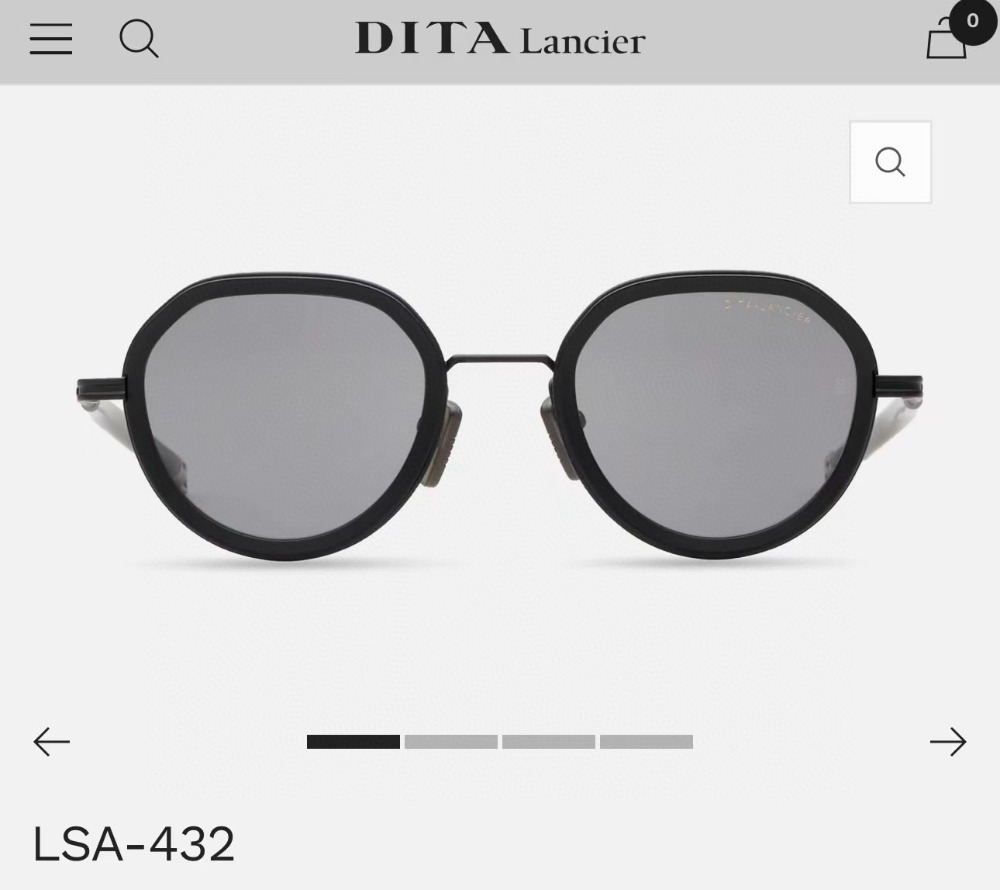Viewport: 1000px width, 890px height.
Task: Open site search from the header
Action: [139, 39]
